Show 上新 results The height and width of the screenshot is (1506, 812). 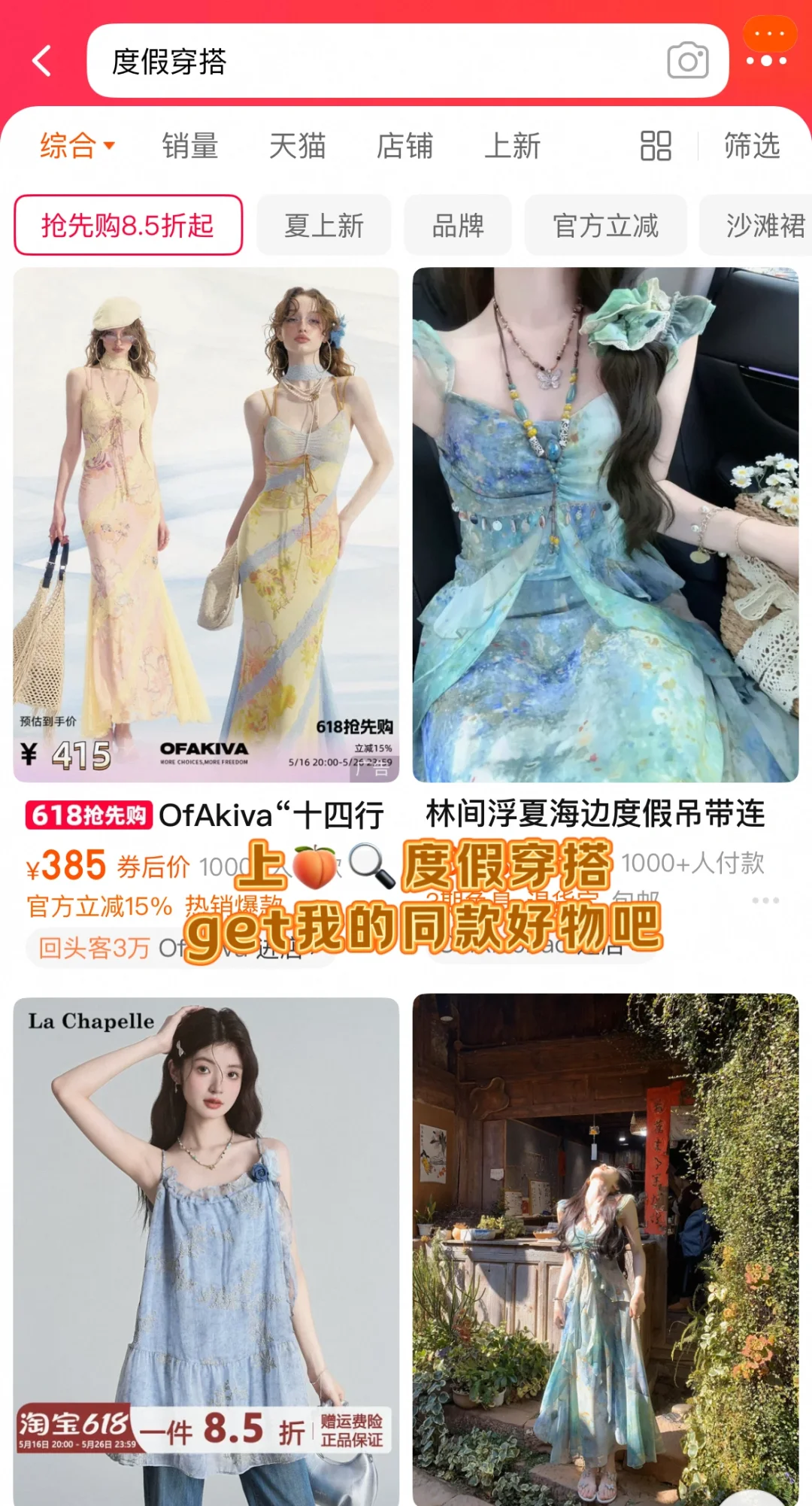pyautogui.click(x=512, y=146)
